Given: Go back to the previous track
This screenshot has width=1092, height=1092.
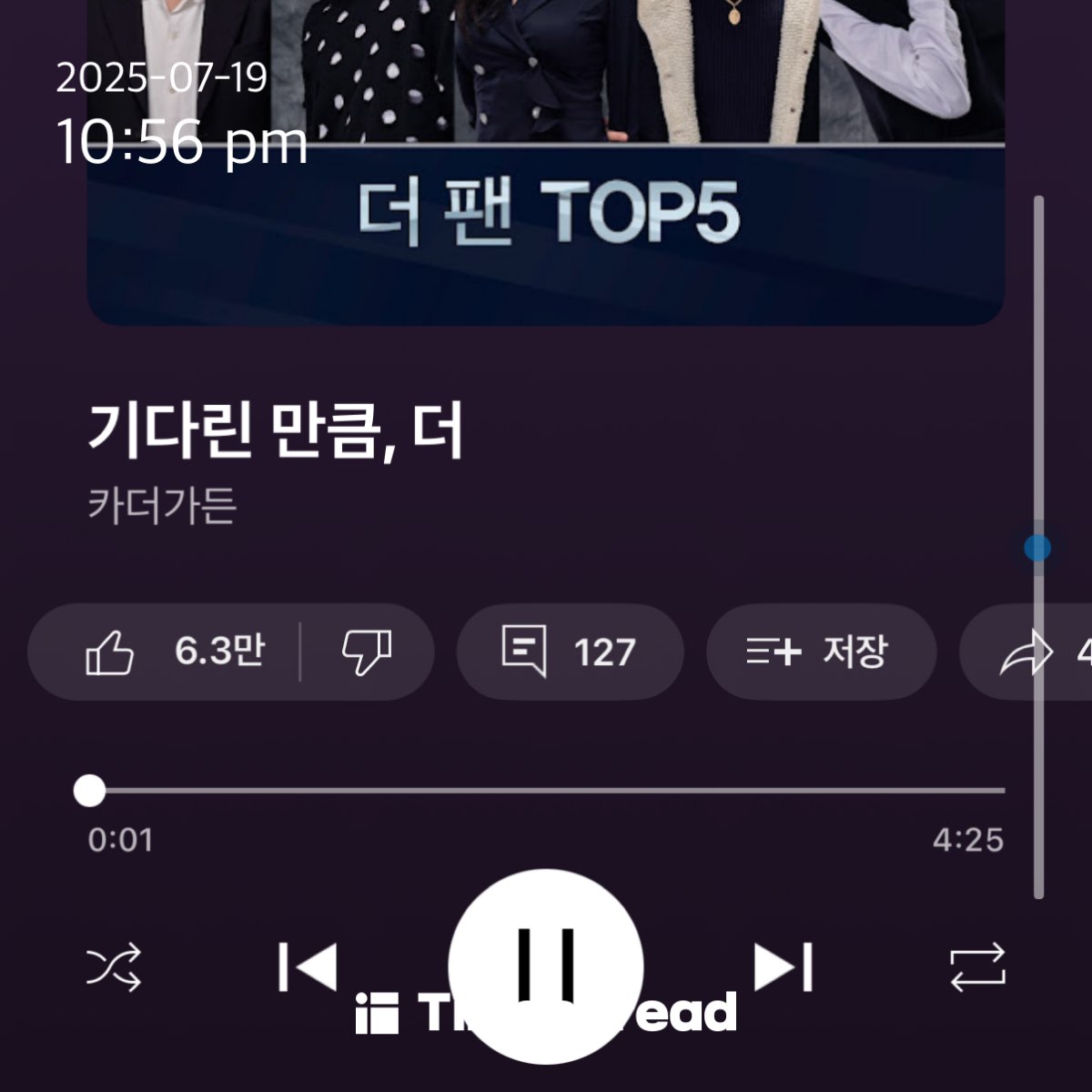Looking at the screenshot, I should 308,966.
